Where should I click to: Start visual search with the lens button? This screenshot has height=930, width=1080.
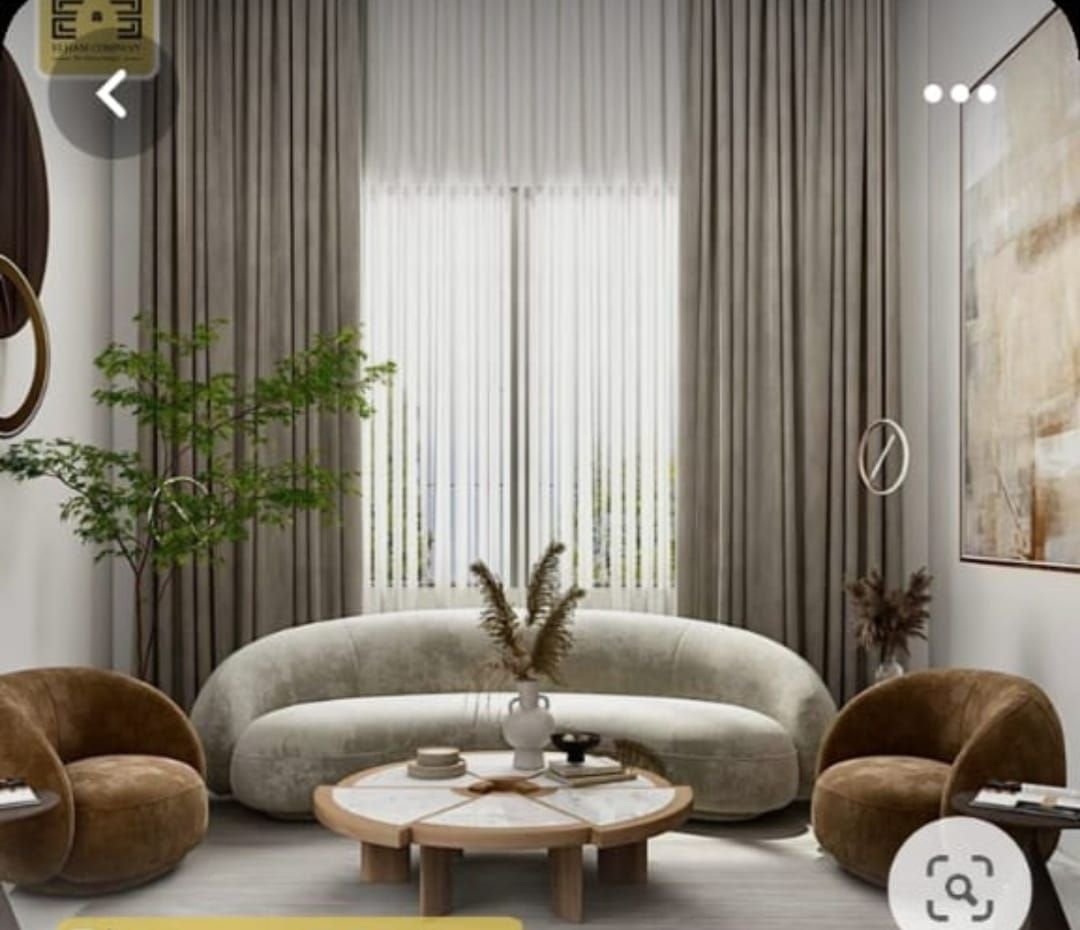tap(959, 885)
